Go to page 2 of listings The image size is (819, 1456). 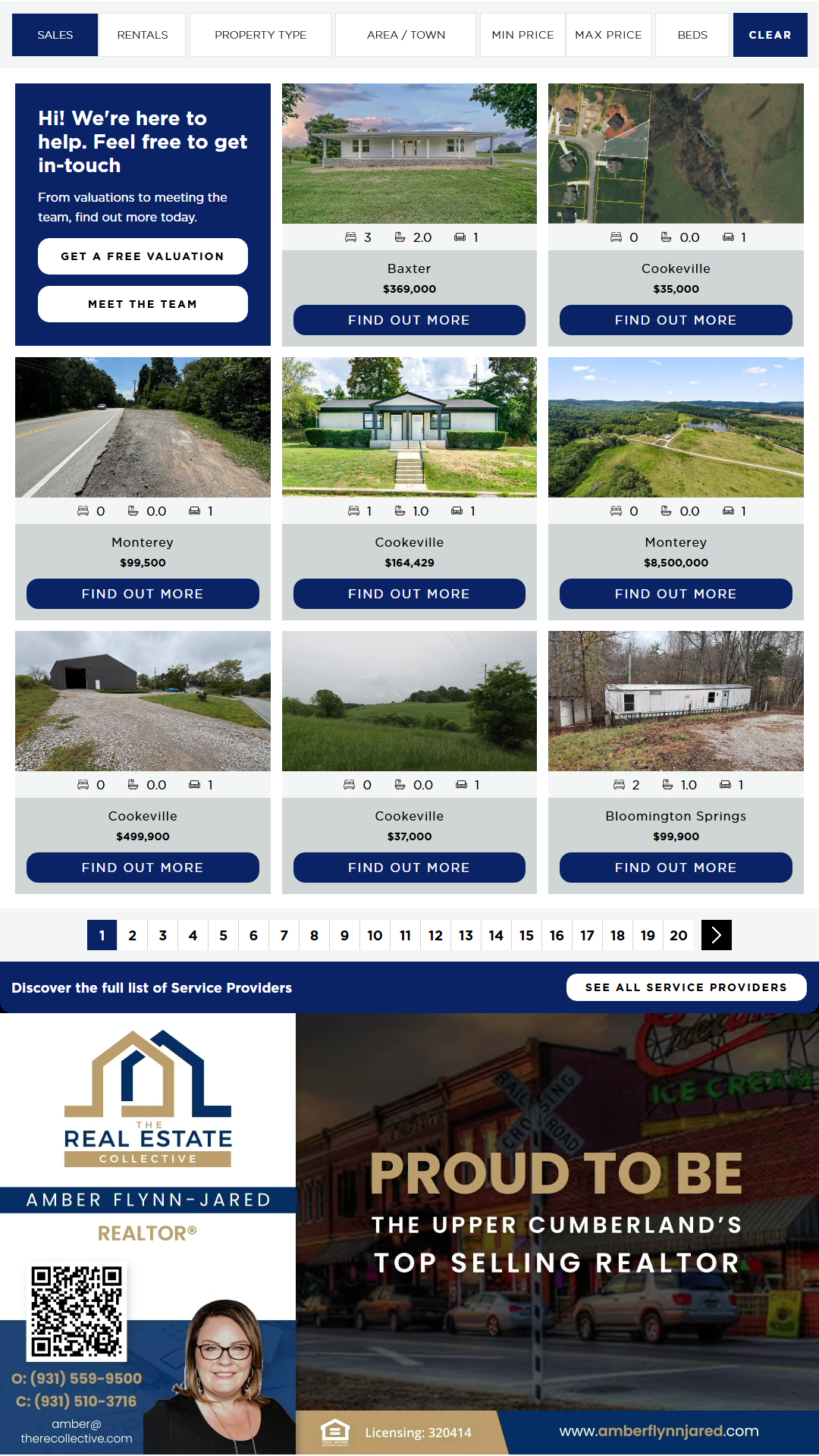click(133, 935)
